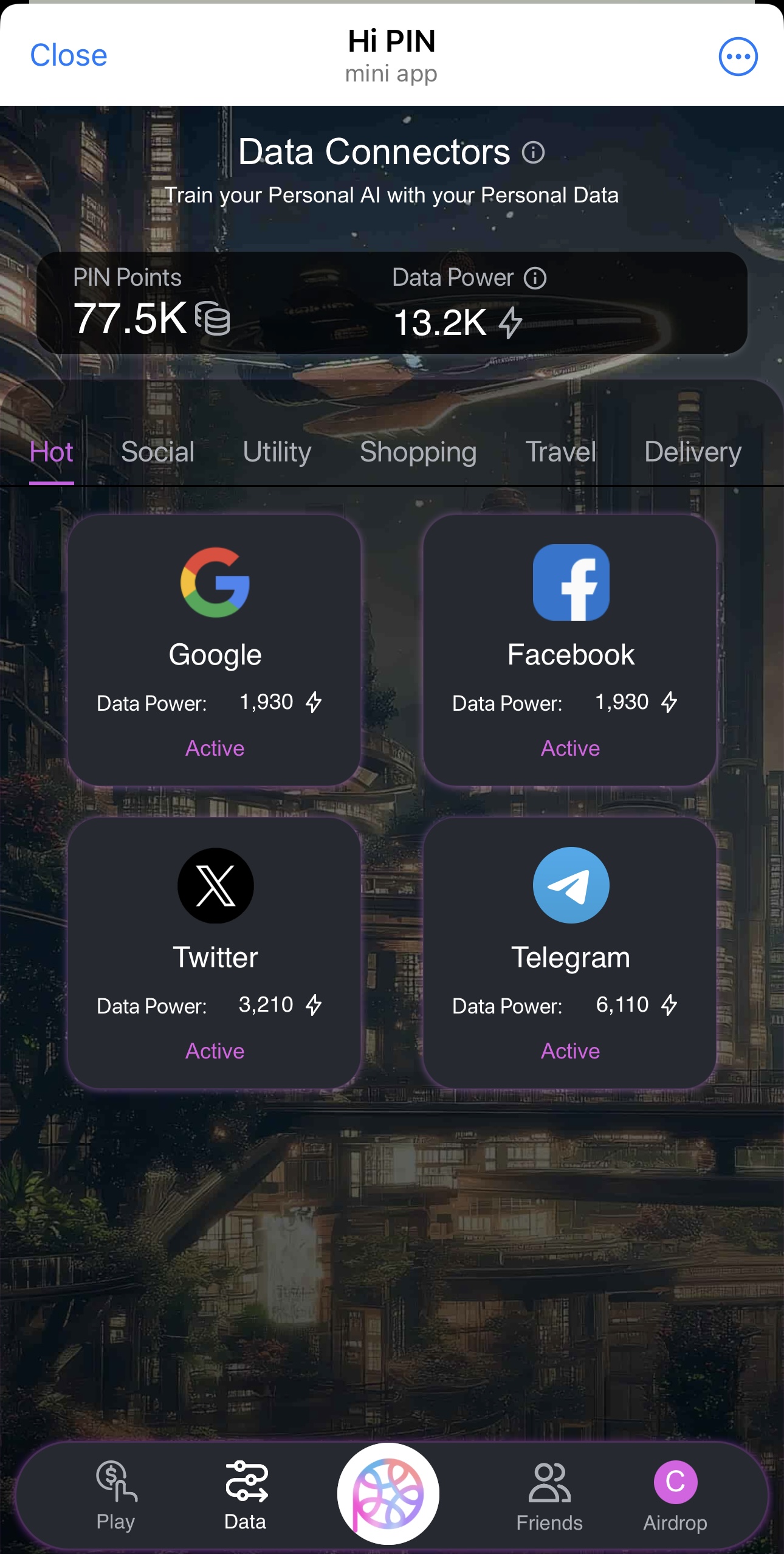Screen dimensions: 784x1554
Task: Switch to the Social category tab
Action: click(157, 452)
